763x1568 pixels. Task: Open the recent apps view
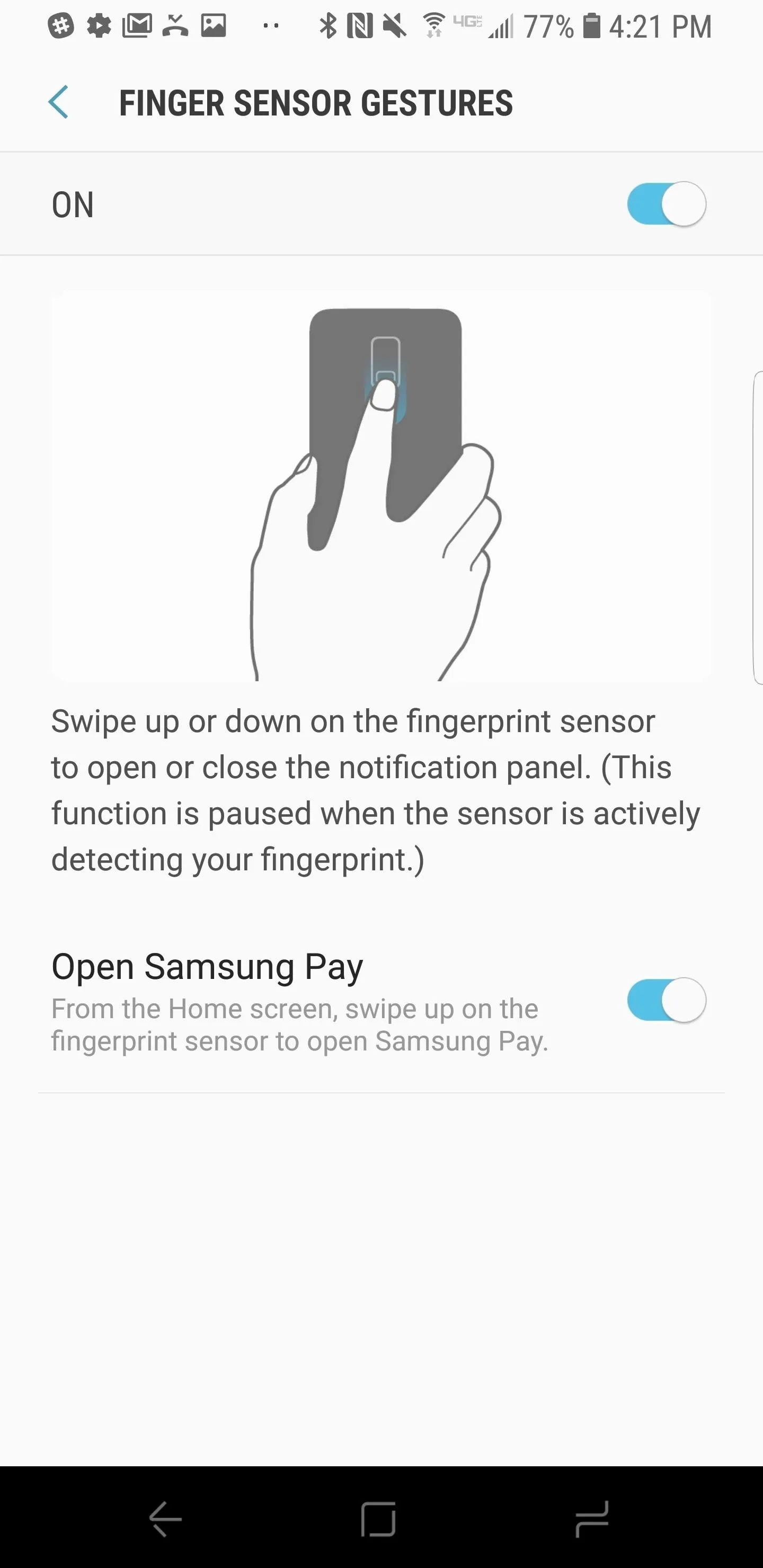coord(592,1519)
